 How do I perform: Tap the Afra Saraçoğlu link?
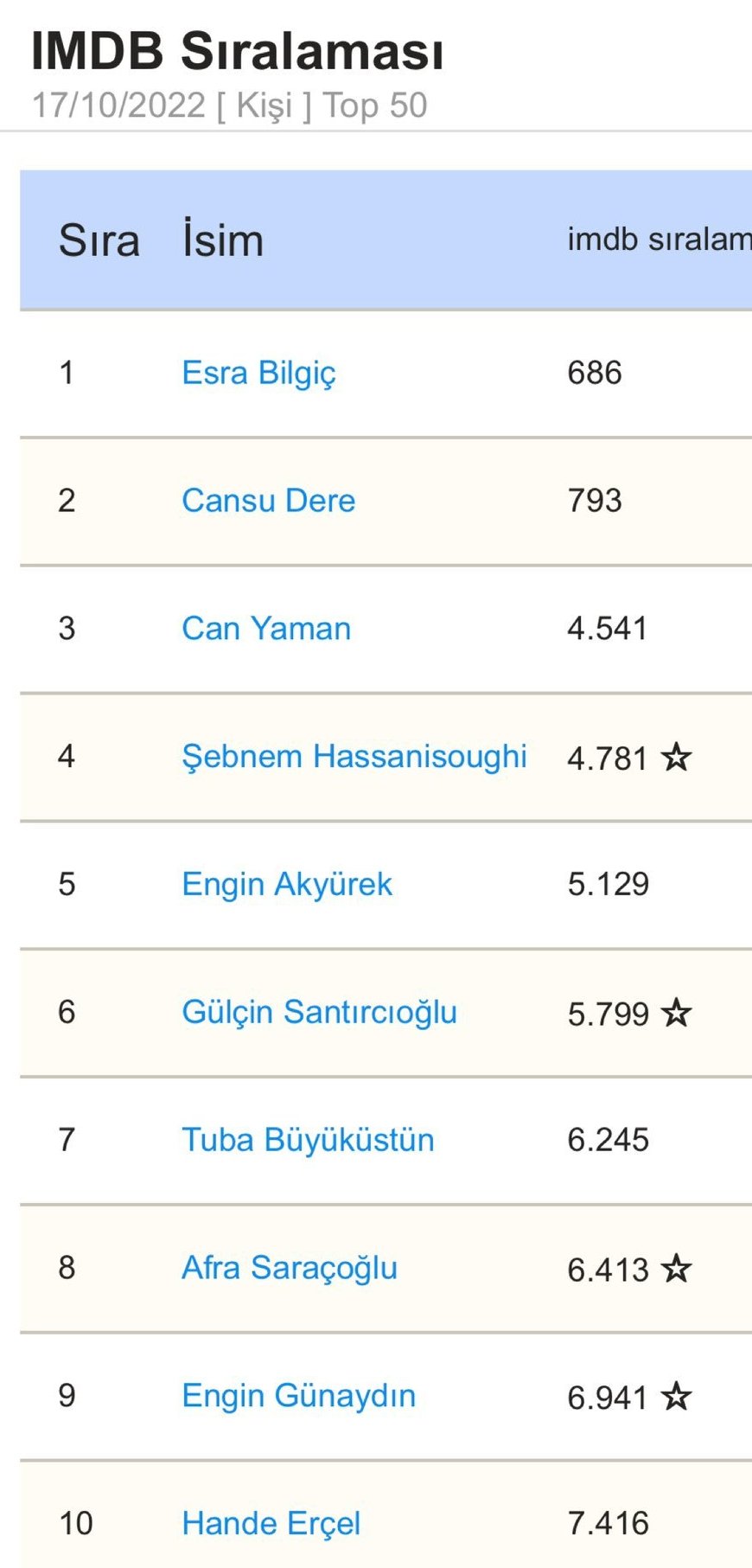pos(290,1268)
